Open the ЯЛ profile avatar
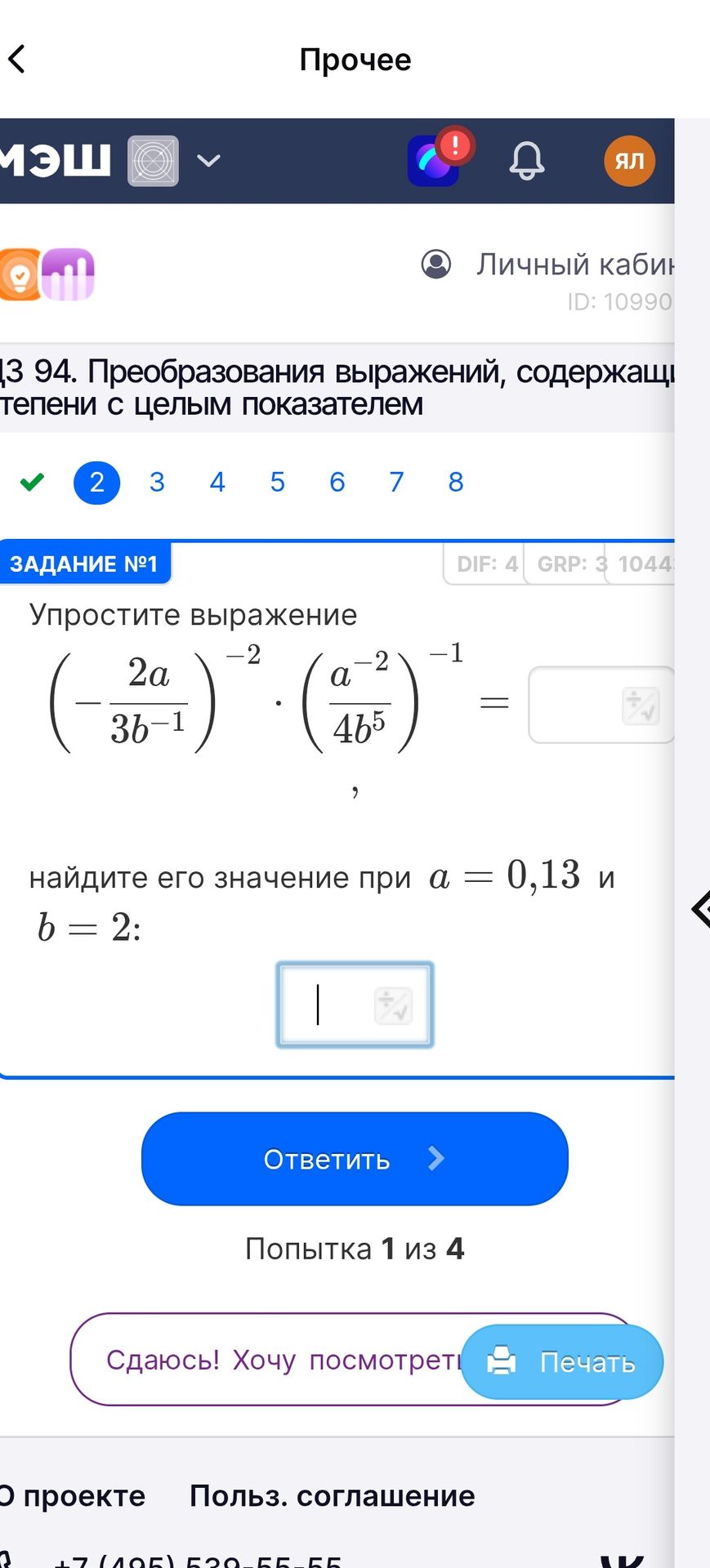710x1568 pixels. click(629, 160)
